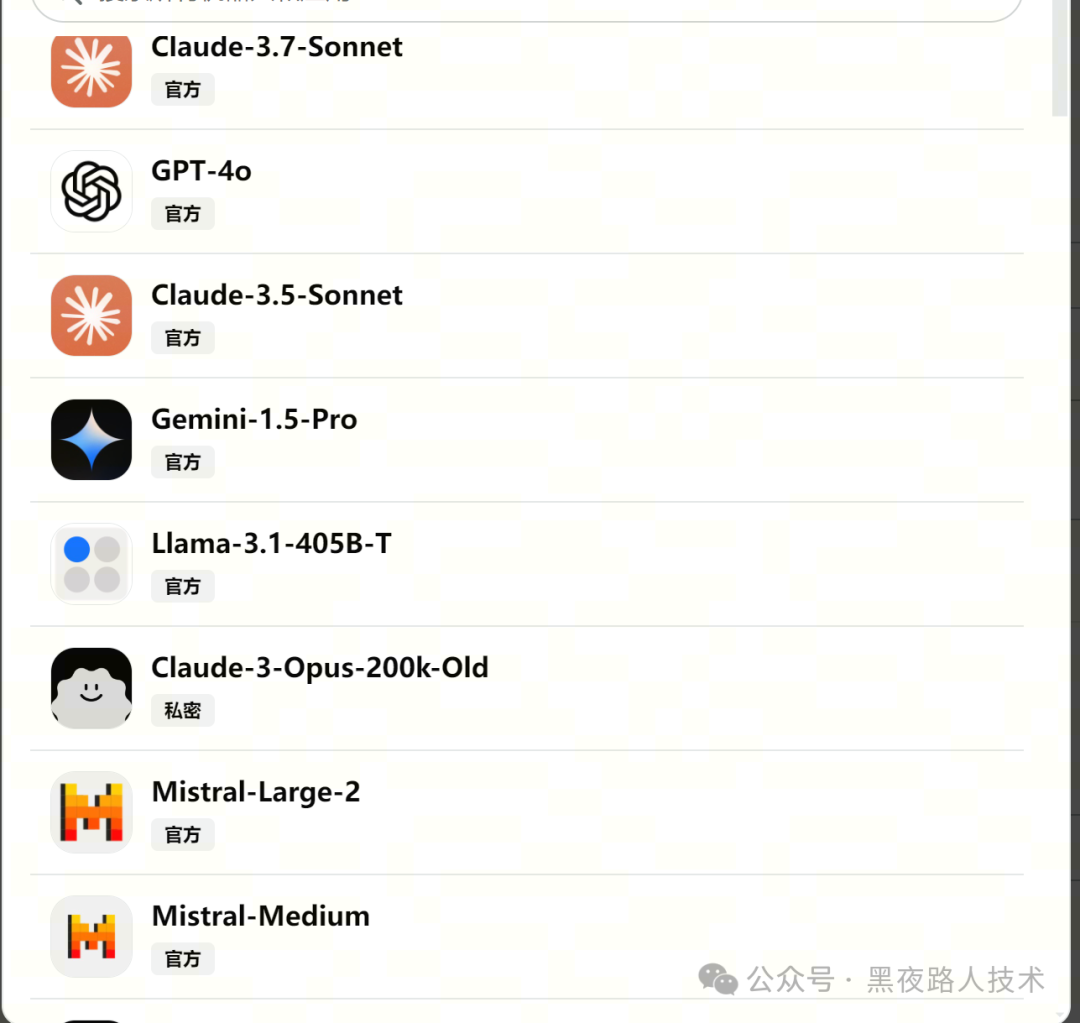
Task: Open Claude-3.5-Sonnet bot
Action: coord(277,295)
